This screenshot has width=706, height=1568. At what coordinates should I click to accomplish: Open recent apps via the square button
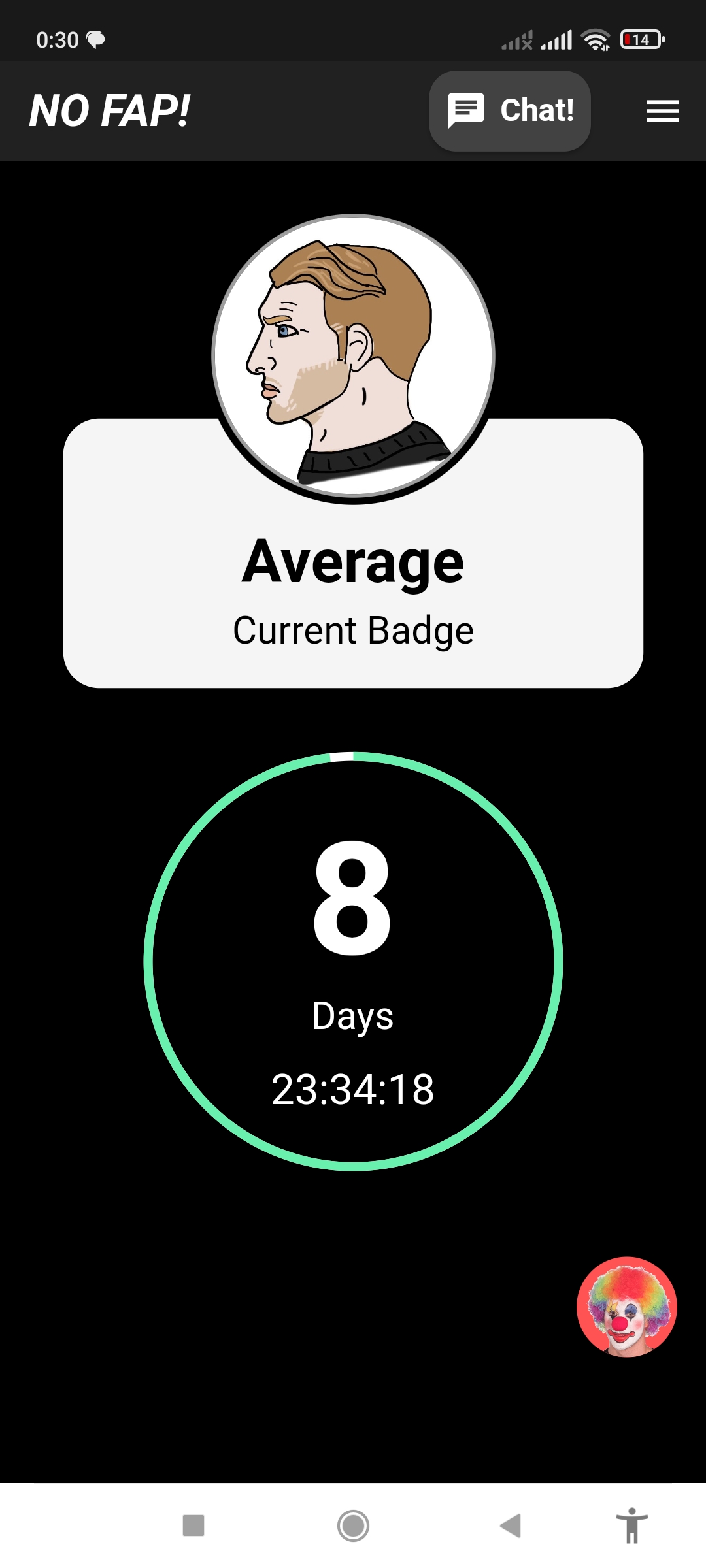click(x=193, y=1526)
